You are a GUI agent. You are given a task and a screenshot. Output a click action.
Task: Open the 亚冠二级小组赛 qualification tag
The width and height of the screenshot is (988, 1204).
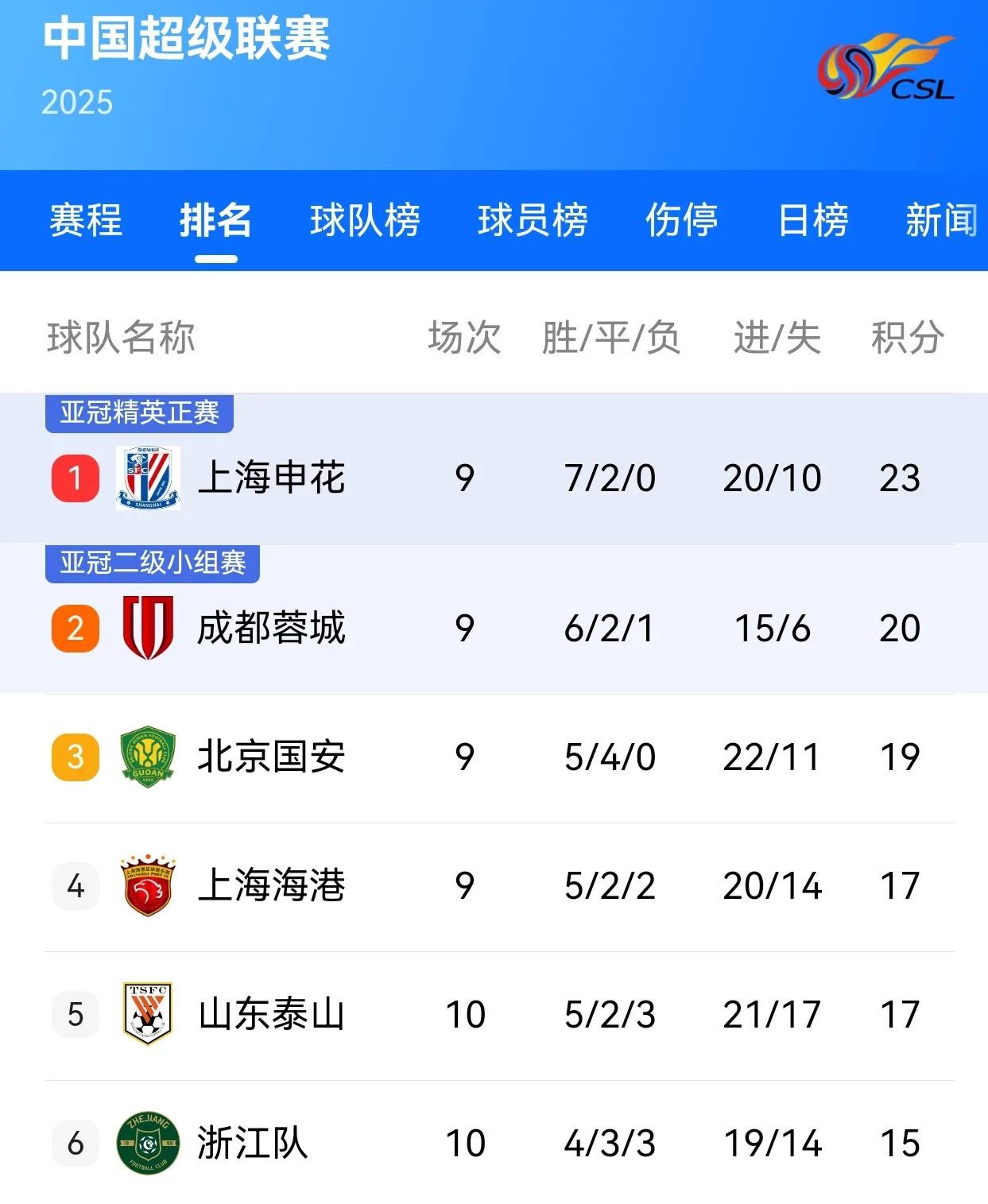[152, 563]
